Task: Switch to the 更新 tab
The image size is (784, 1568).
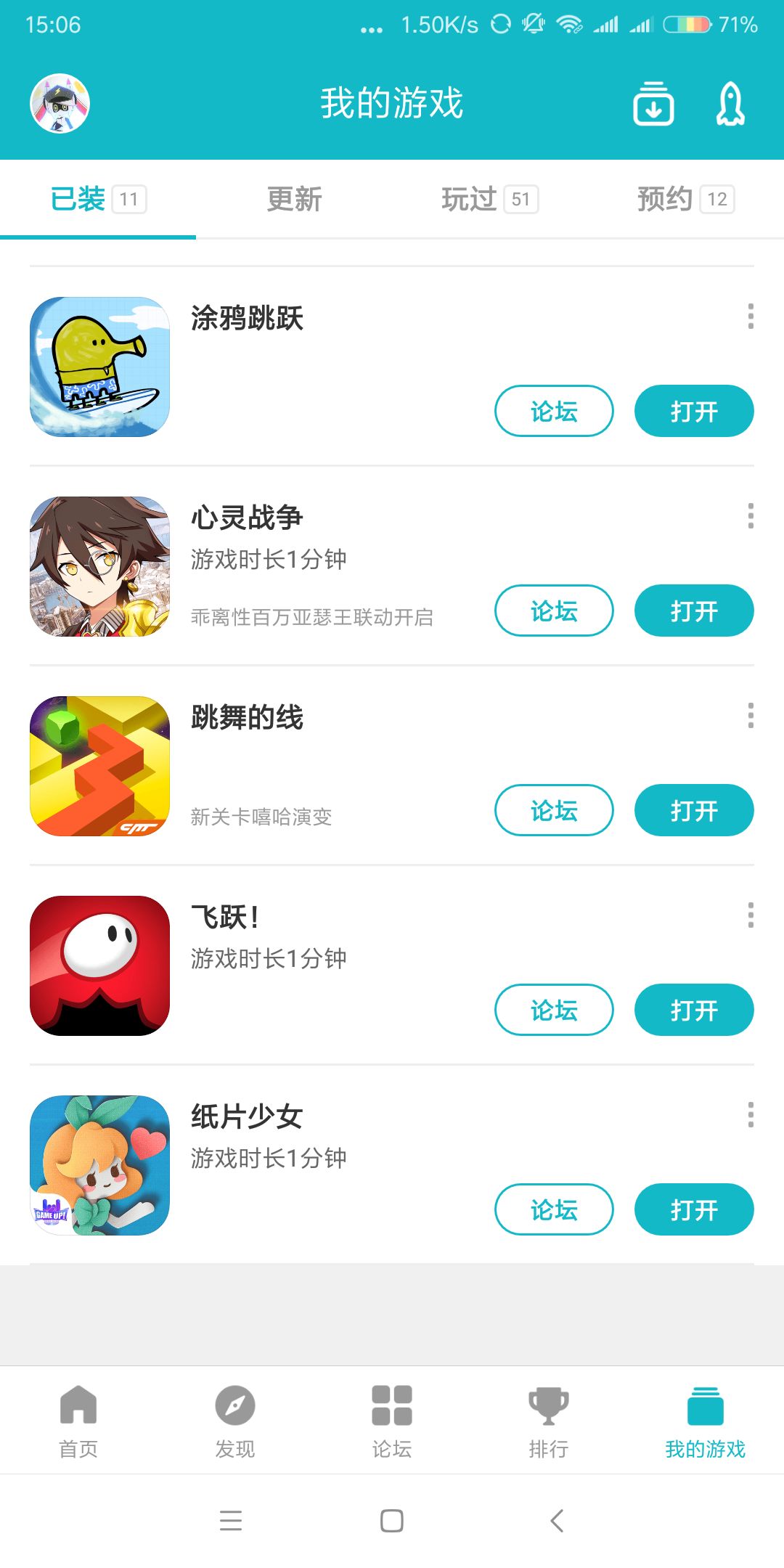Action: (294, 199)
